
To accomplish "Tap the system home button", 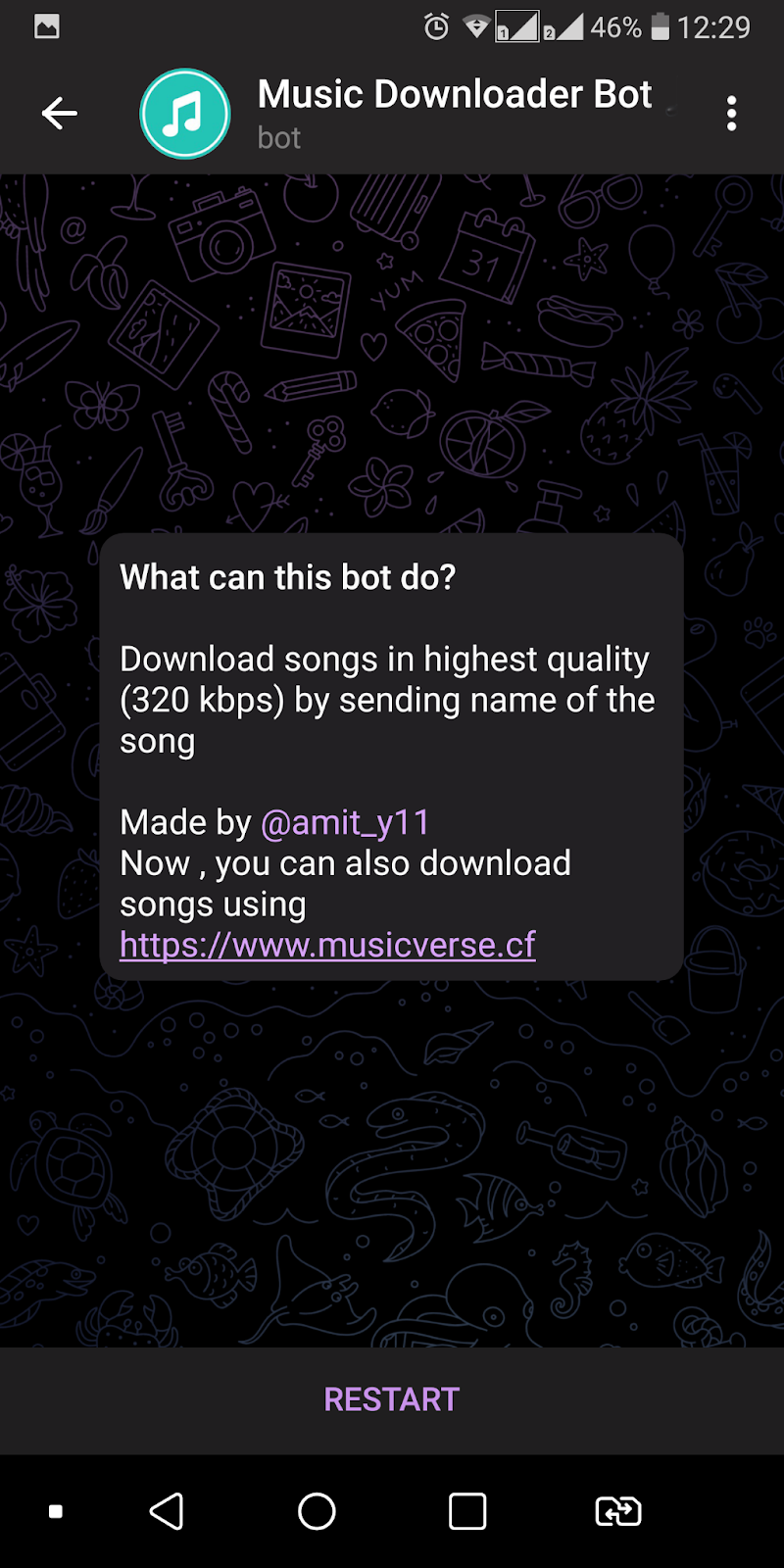I will 317,1511.
